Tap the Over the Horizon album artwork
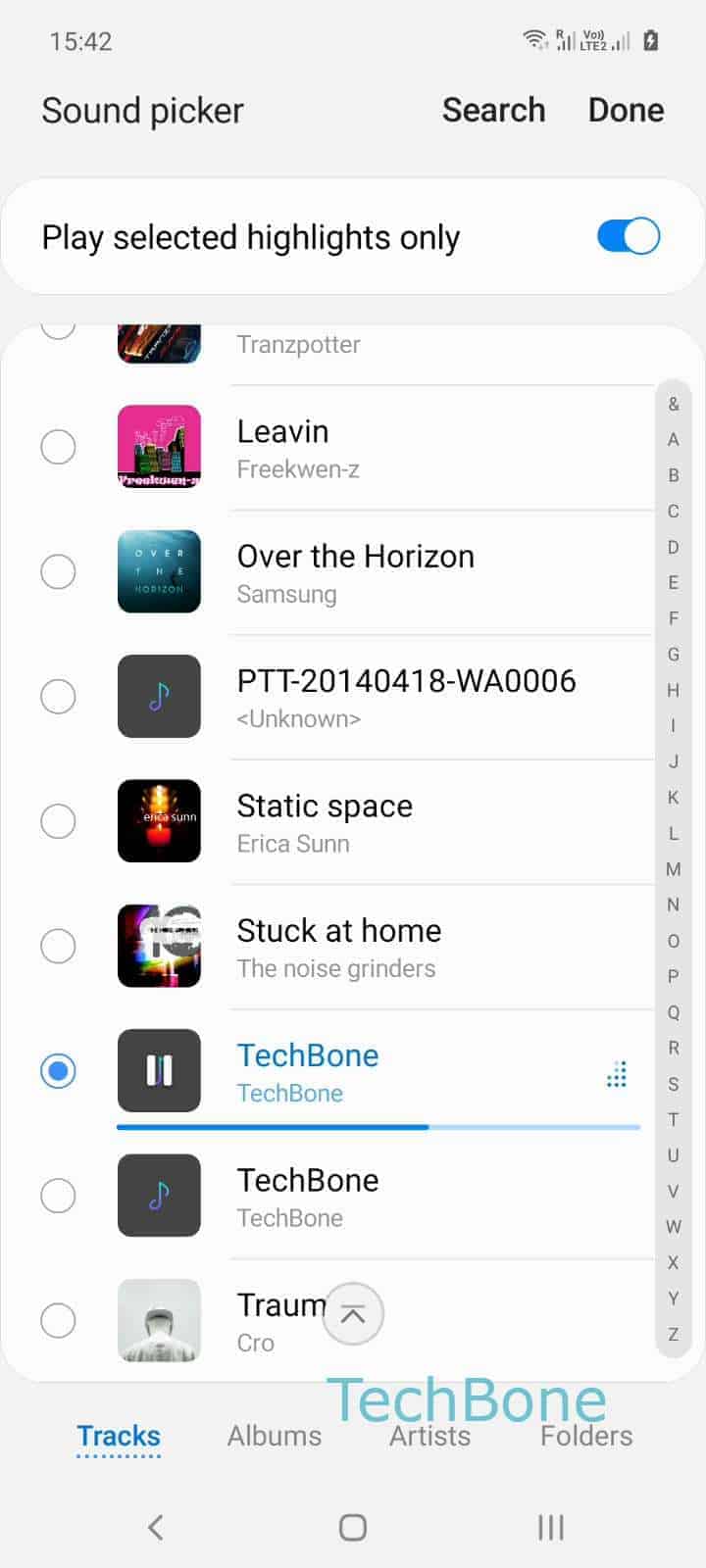706x1568 pixels. tap(159, 571)
